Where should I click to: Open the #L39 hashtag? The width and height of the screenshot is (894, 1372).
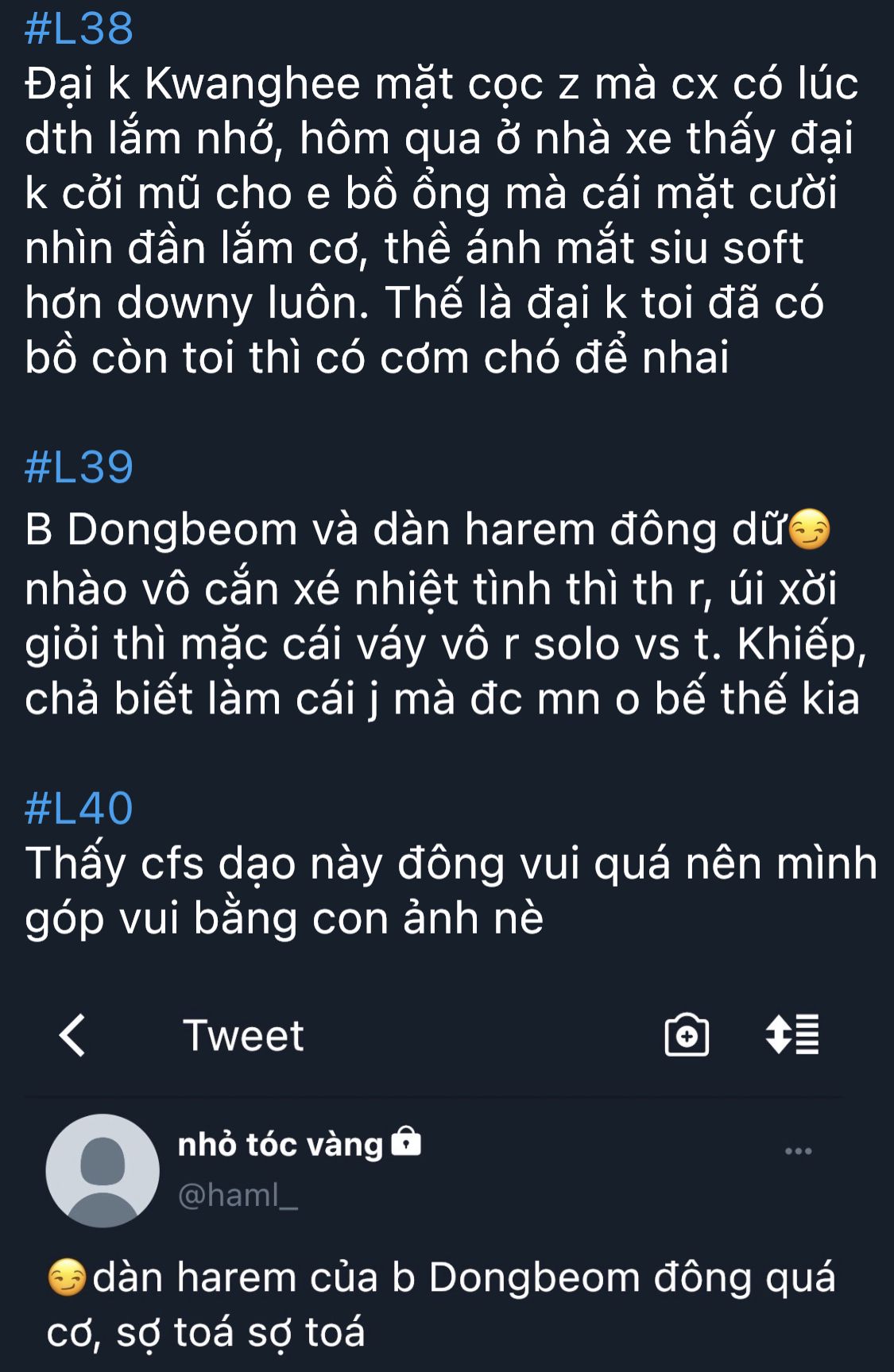click(x=79, y=467)
